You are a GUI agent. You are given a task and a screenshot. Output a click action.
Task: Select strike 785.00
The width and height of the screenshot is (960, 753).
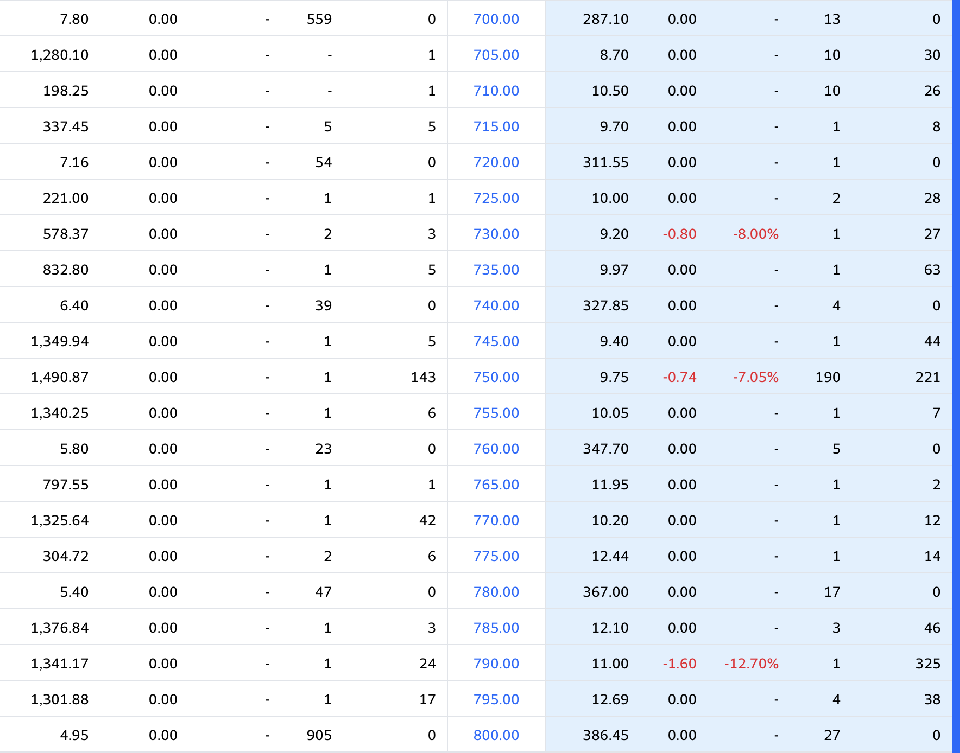496,628
